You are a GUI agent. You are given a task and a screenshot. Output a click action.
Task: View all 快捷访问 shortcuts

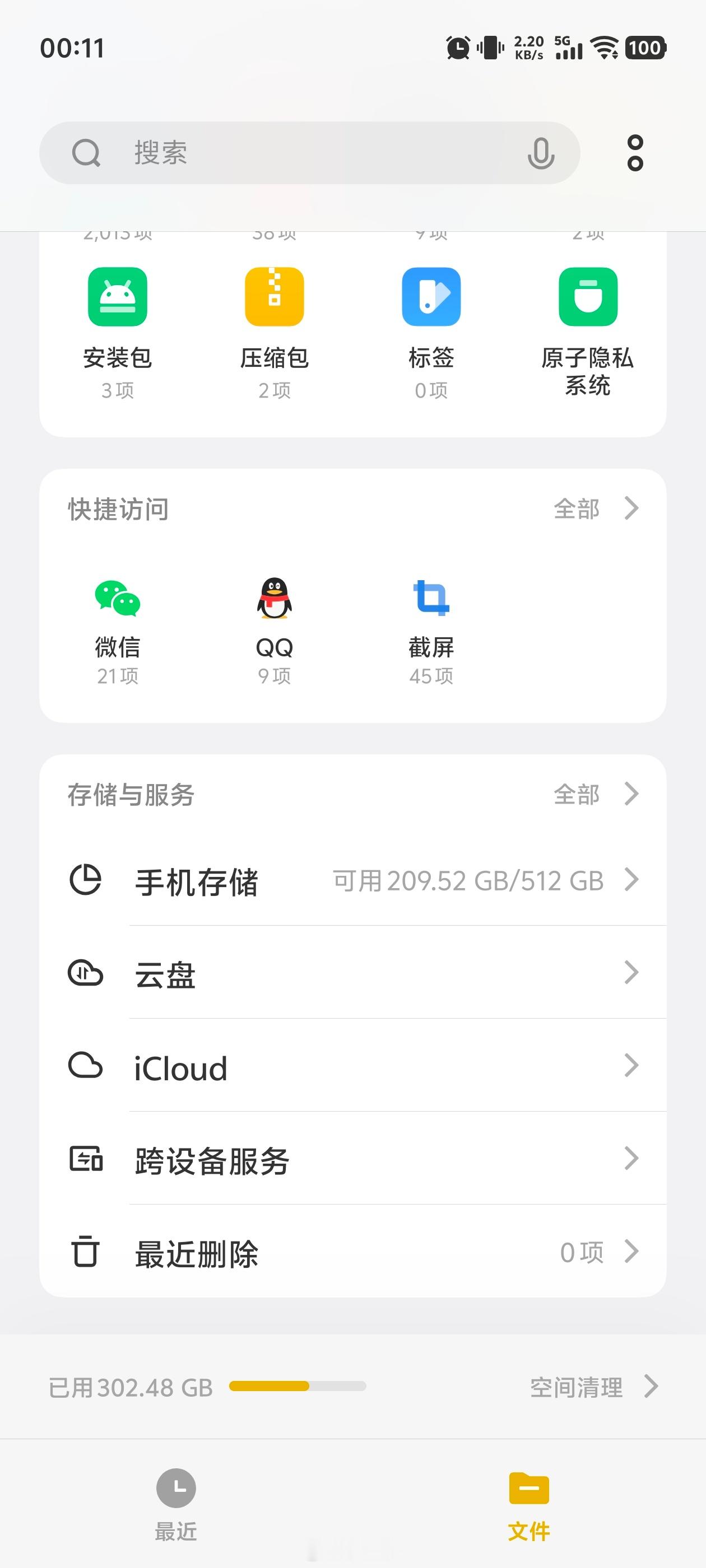tap(596, 508)
